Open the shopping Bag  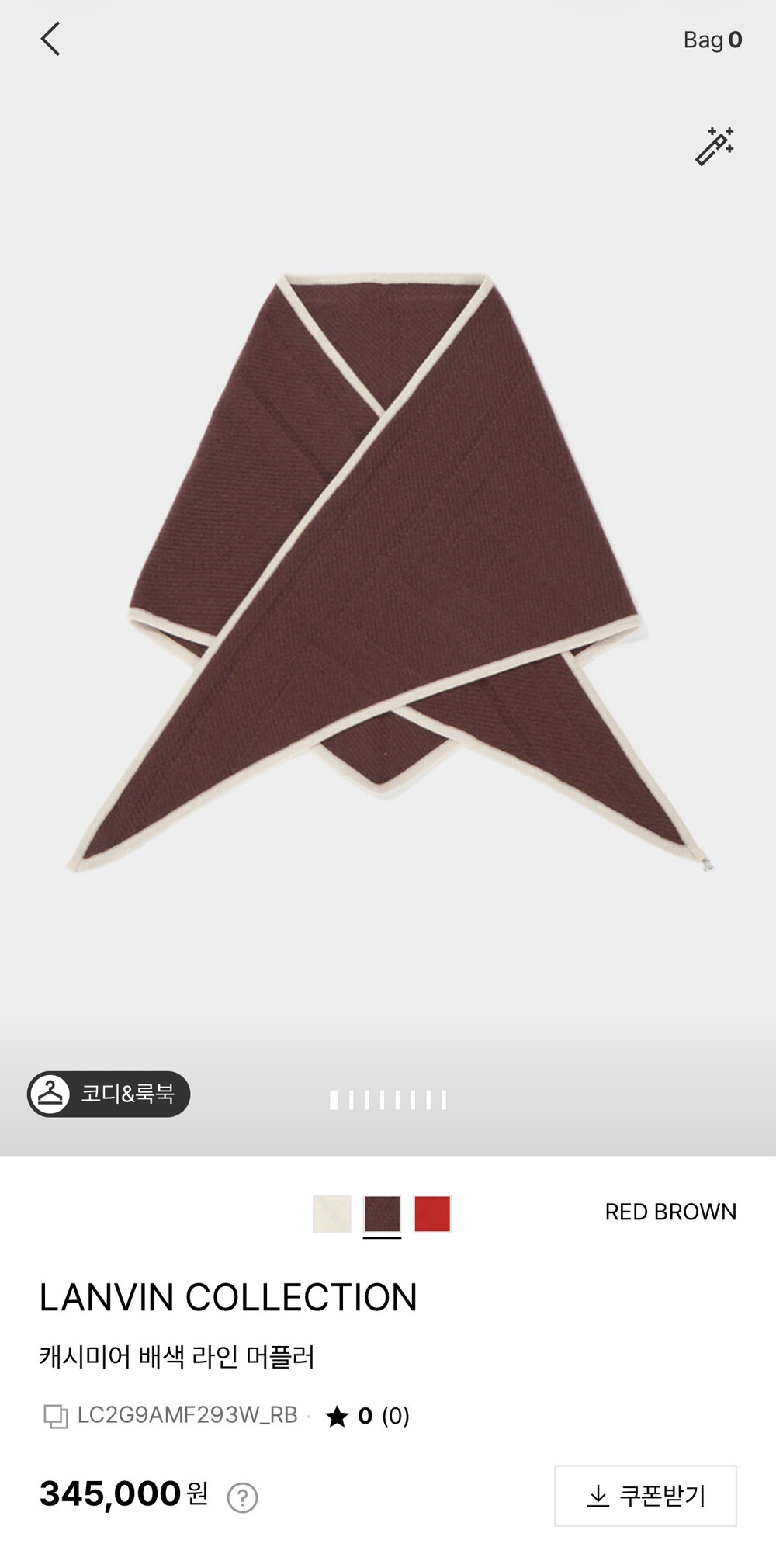pos(712,40)
